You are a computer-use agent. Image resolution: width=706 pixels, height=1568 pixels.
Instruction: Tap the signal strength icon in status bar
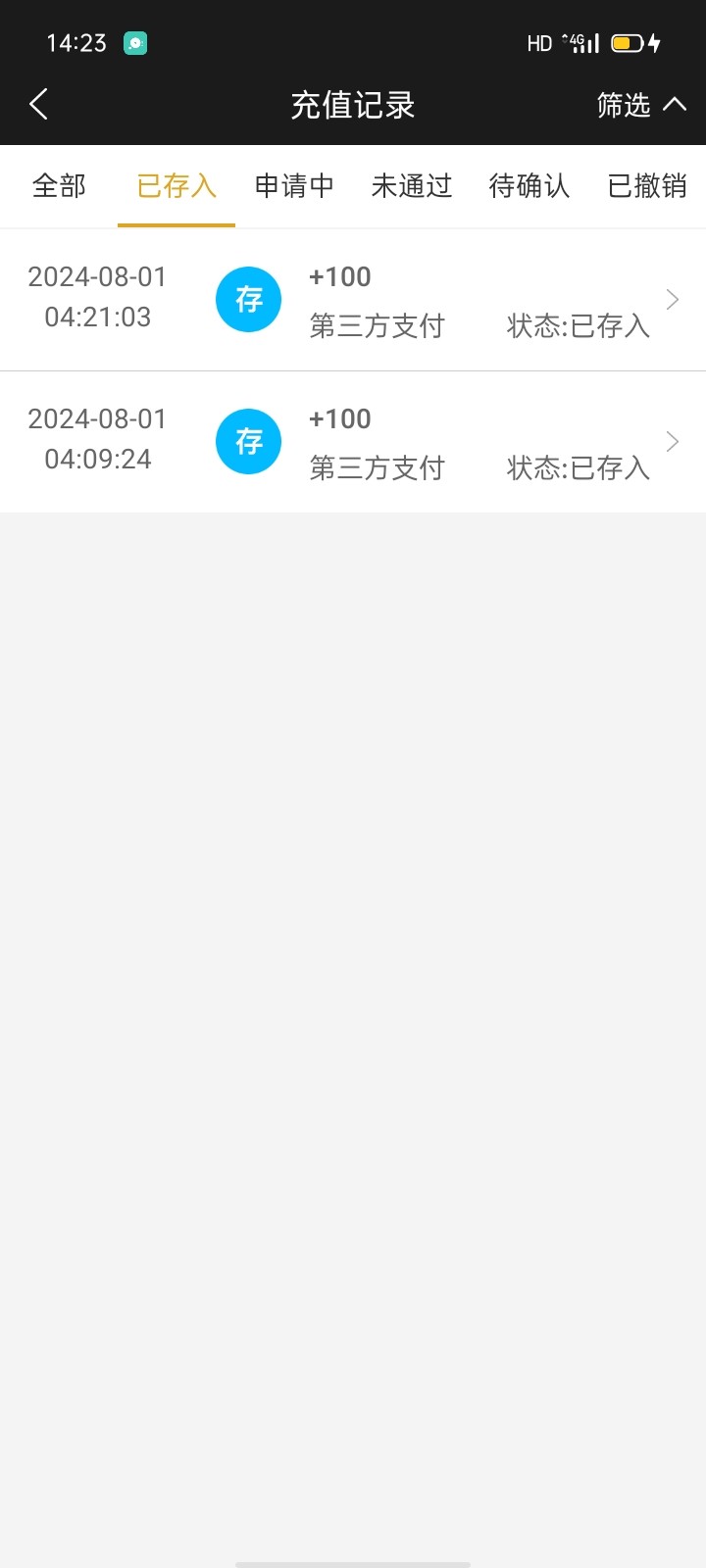coord(585,43)
